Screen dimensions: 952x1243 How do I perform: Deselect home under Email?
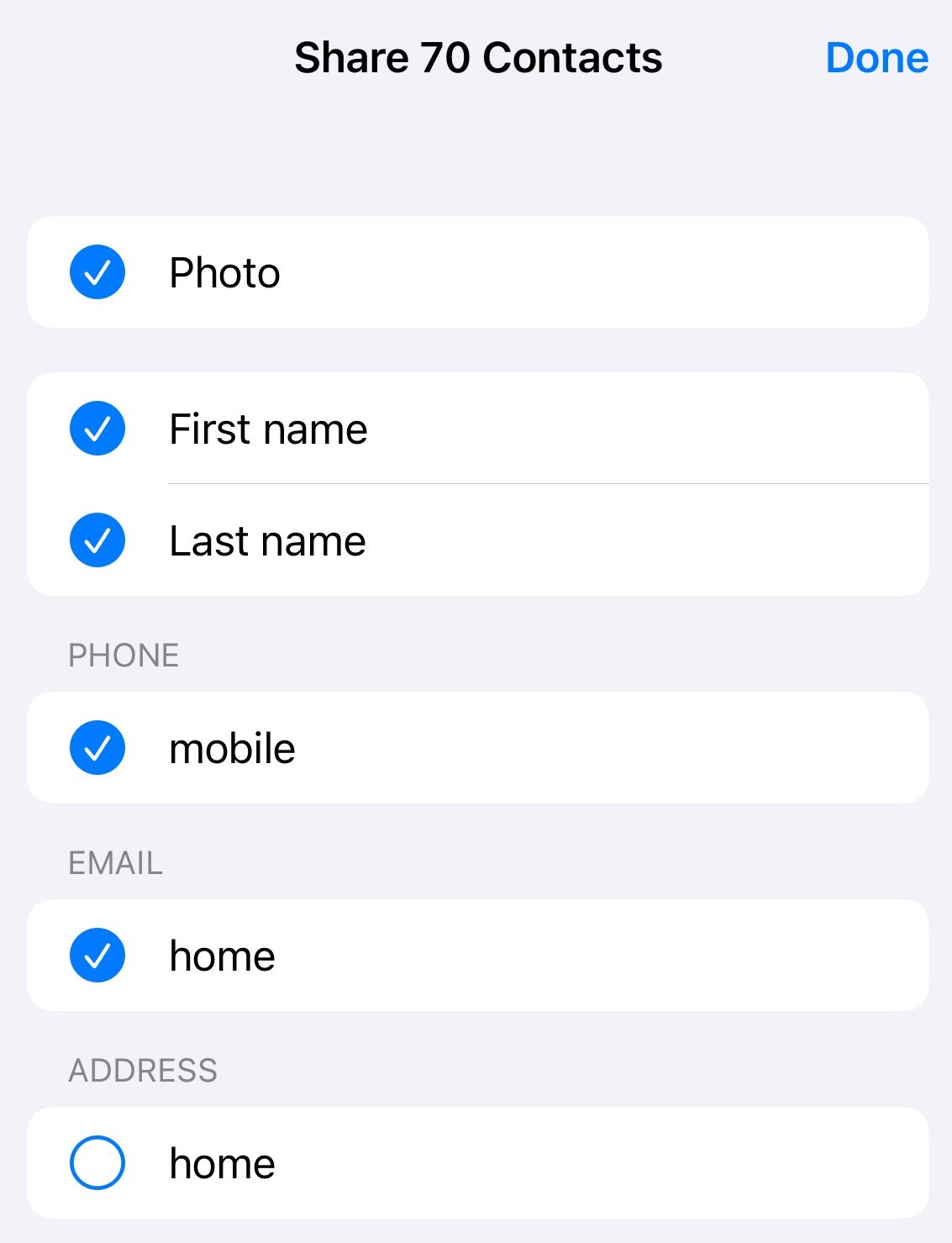(97, 956)
